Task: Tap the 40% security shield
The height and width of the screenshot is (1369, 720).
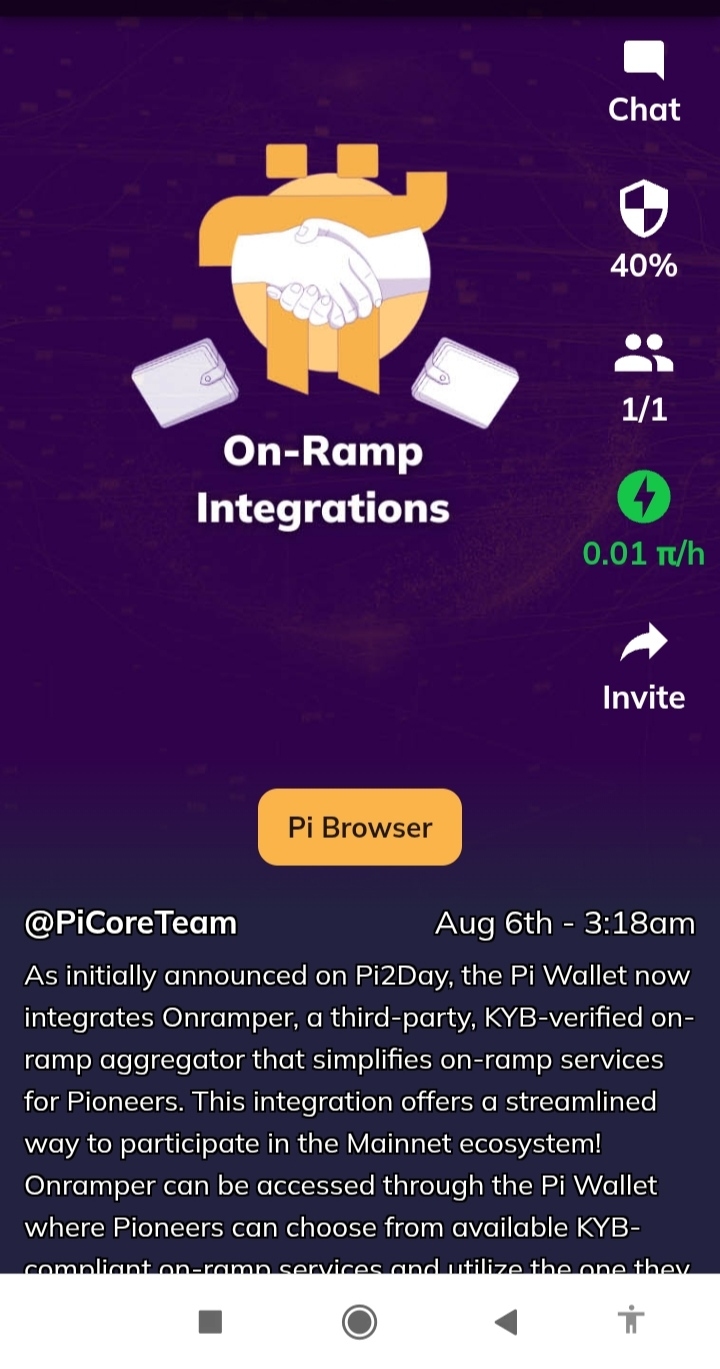Action: (x=644, y=227)
